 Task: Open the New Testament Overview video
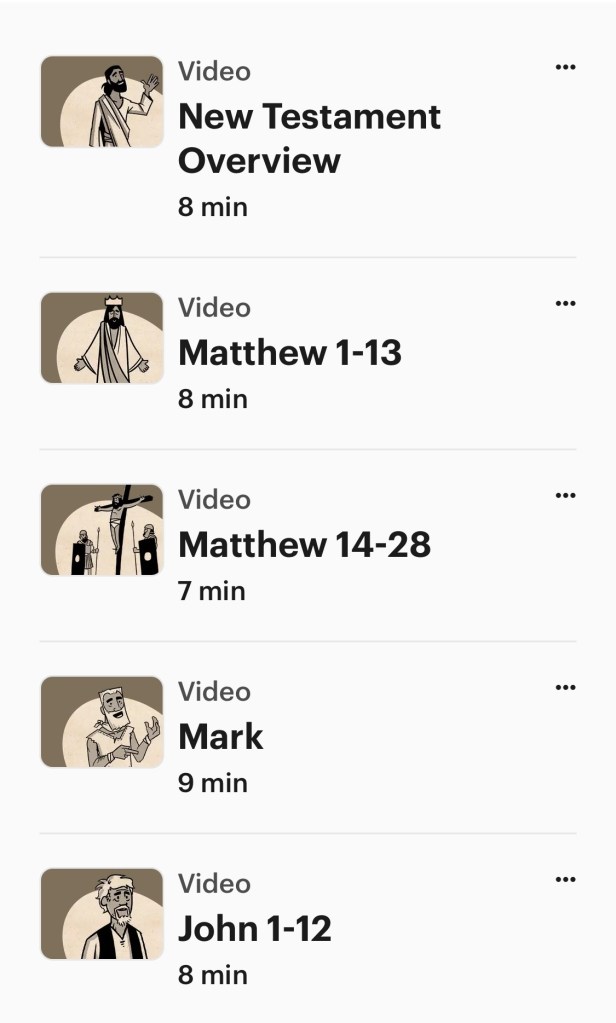309,138
